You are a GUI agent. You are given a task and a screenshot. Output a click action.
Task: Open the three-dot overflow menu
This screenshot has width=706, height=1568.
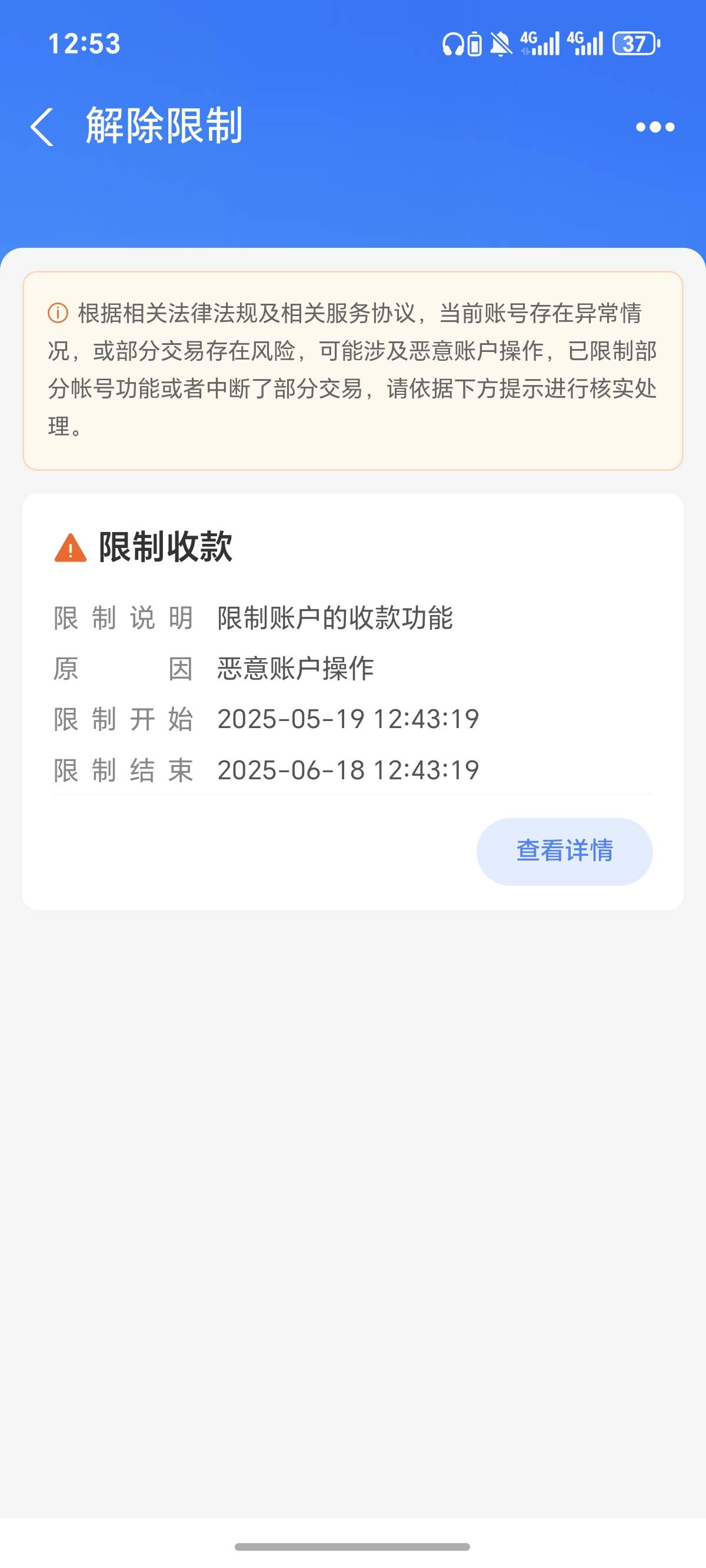pos(655,127)
